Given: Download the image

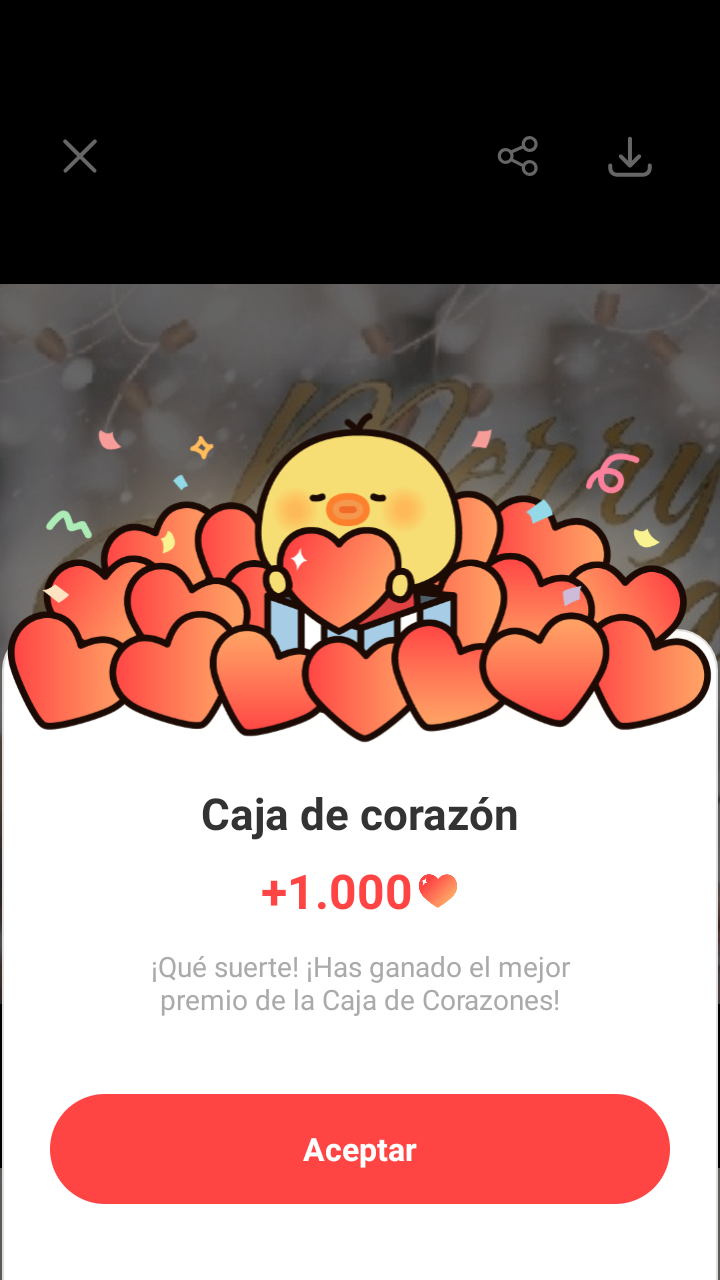Looking at the screenshot, I should point(630,157).
